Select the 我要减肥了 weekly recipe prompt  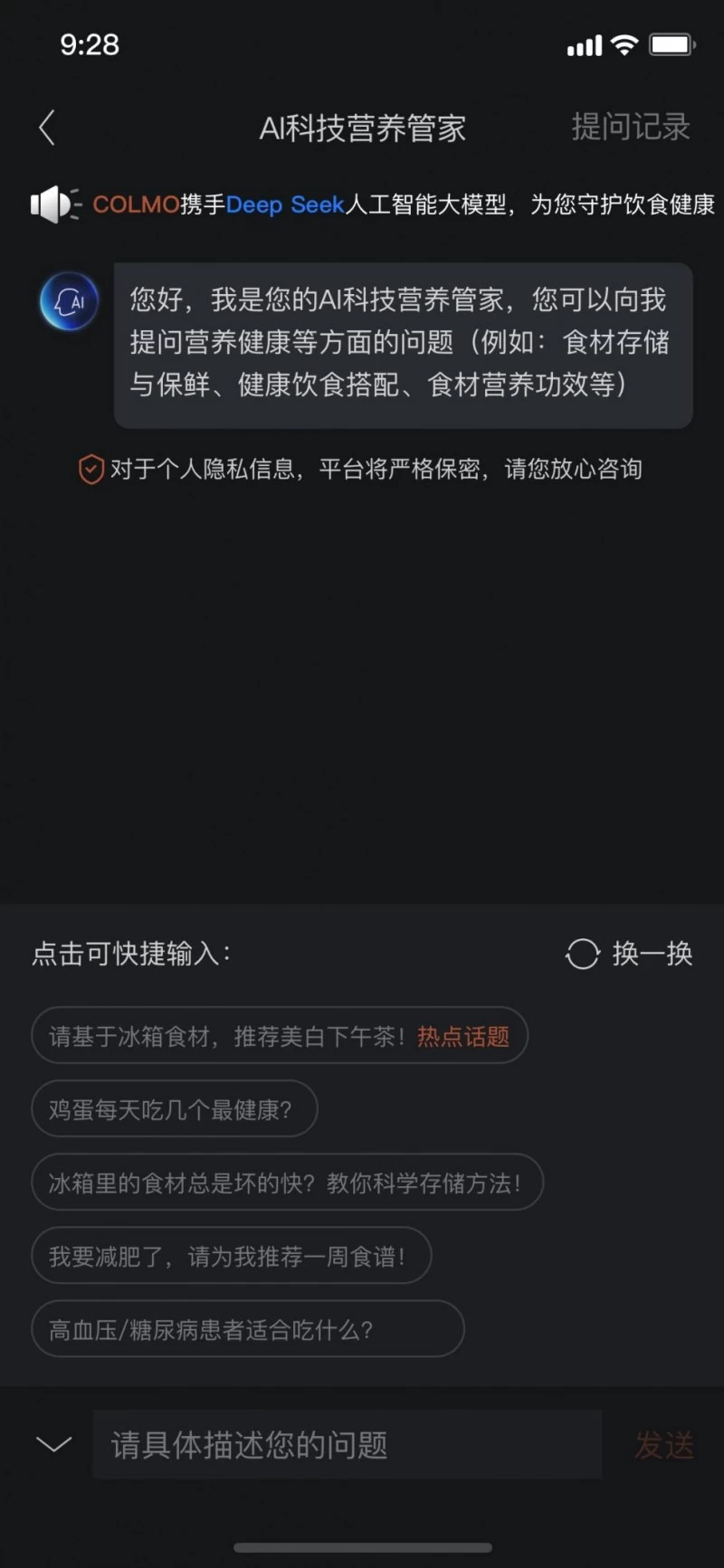[x=230, y=1256]
